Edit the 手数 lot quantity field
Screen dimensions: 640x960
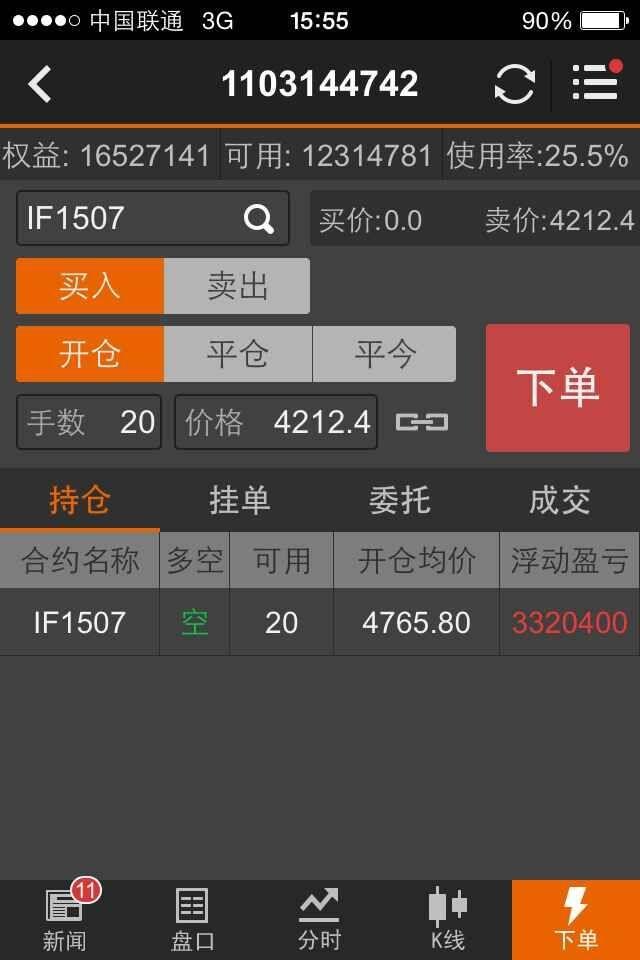(x=89, y=422)
